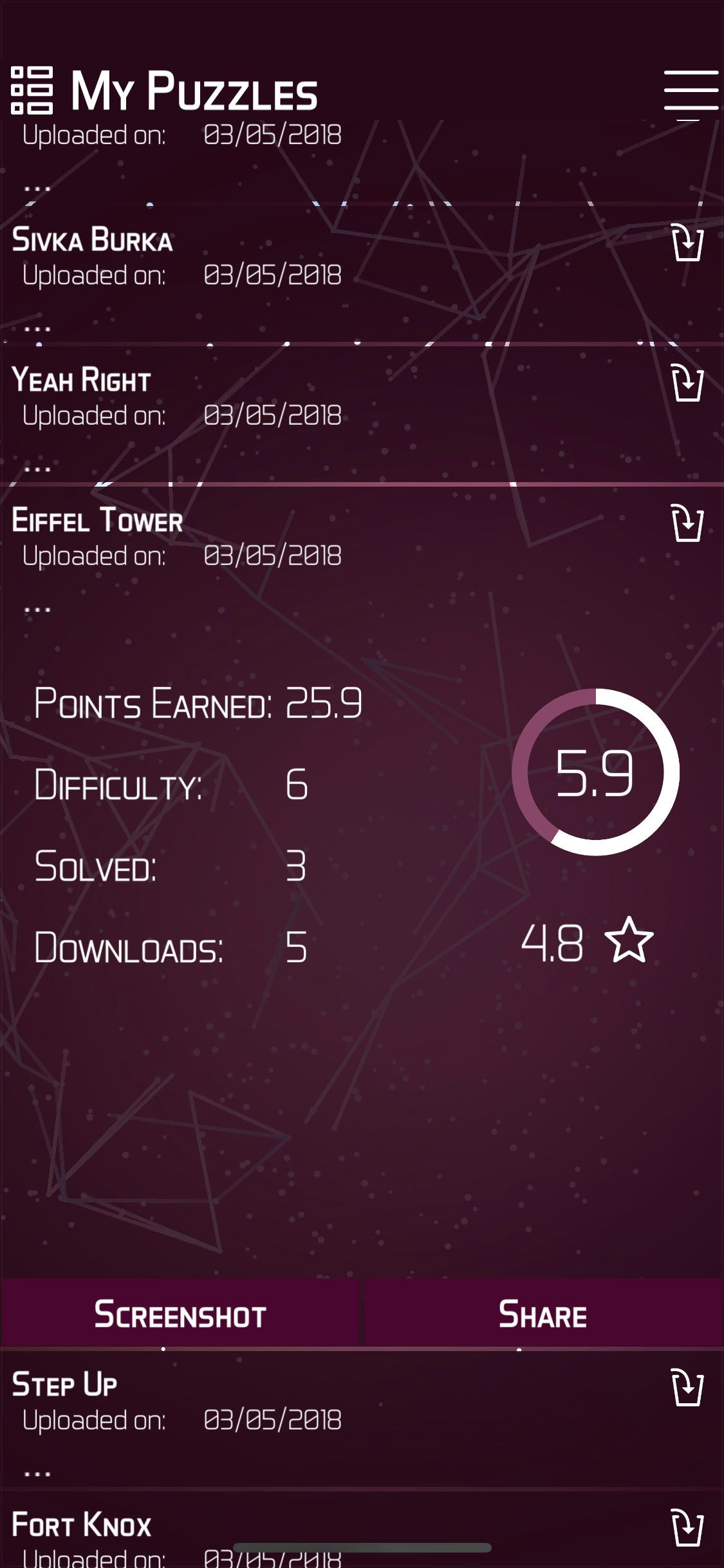Image resolution: width=724 pixels, height=1568 pixels.
Task: Tap the download icon for Sivka Burka
Action: tap(687, 243)
